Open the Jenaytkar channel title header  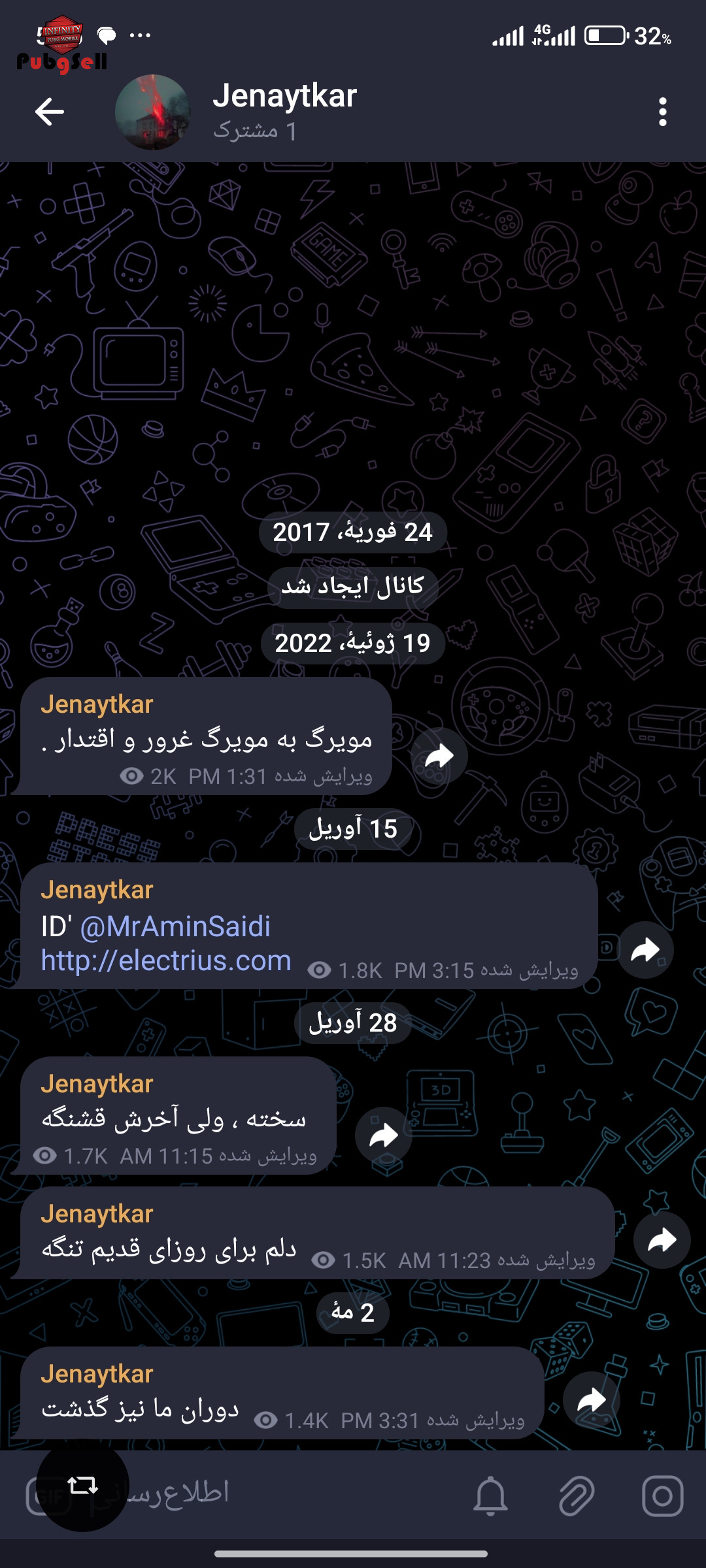[x=285, y=111]
